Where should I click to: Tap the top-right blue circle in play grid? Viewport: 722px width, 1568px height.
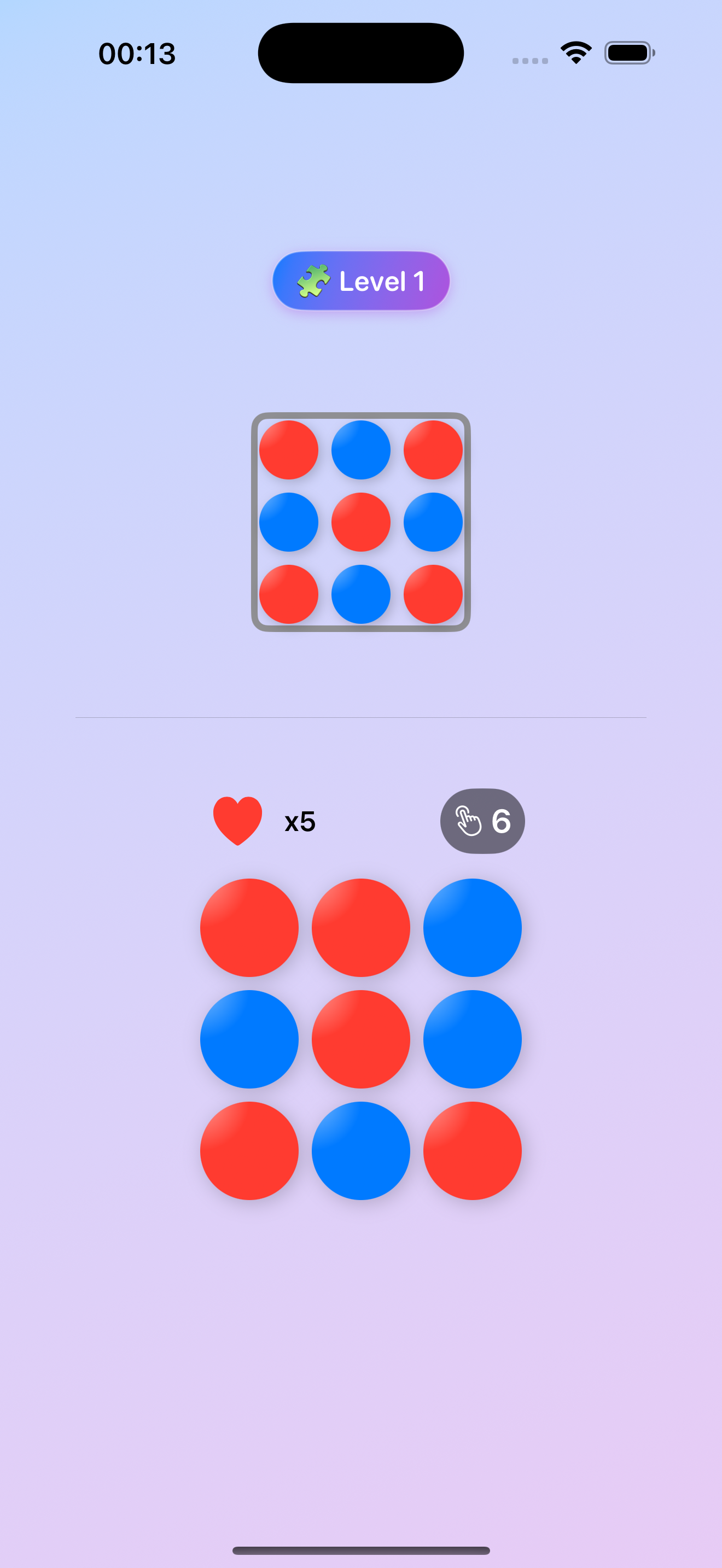(x=472, y=927)
